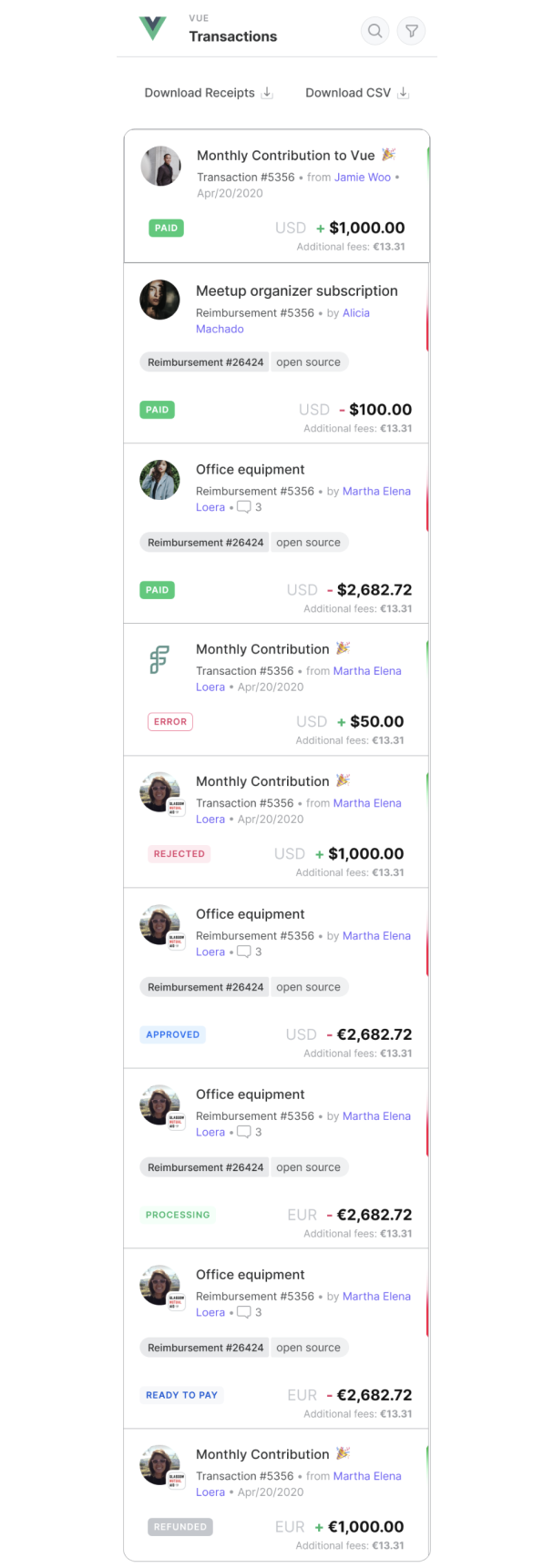The width and height of the screenshot is (554, 1568).
Task: Open Monthly Contribution transaction marked REJECTED
Action: tap(262, 781)
